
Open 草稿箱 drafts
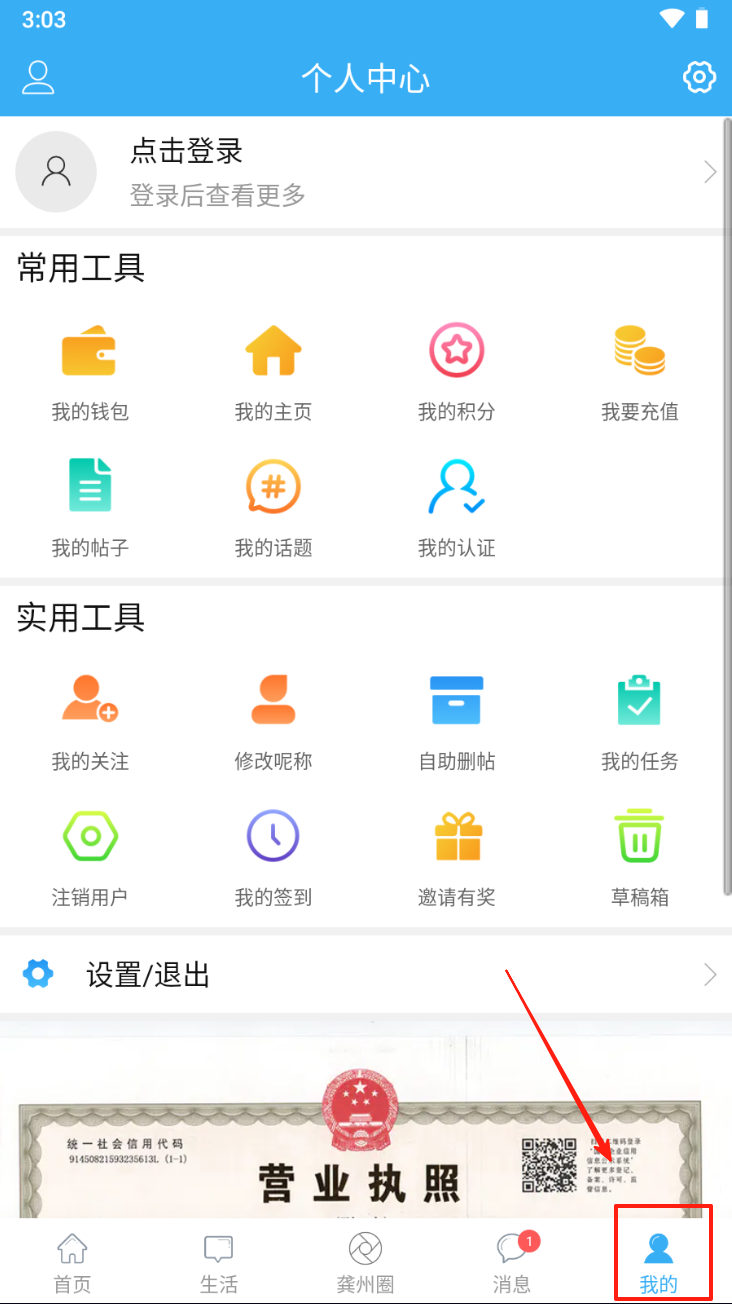639,856
